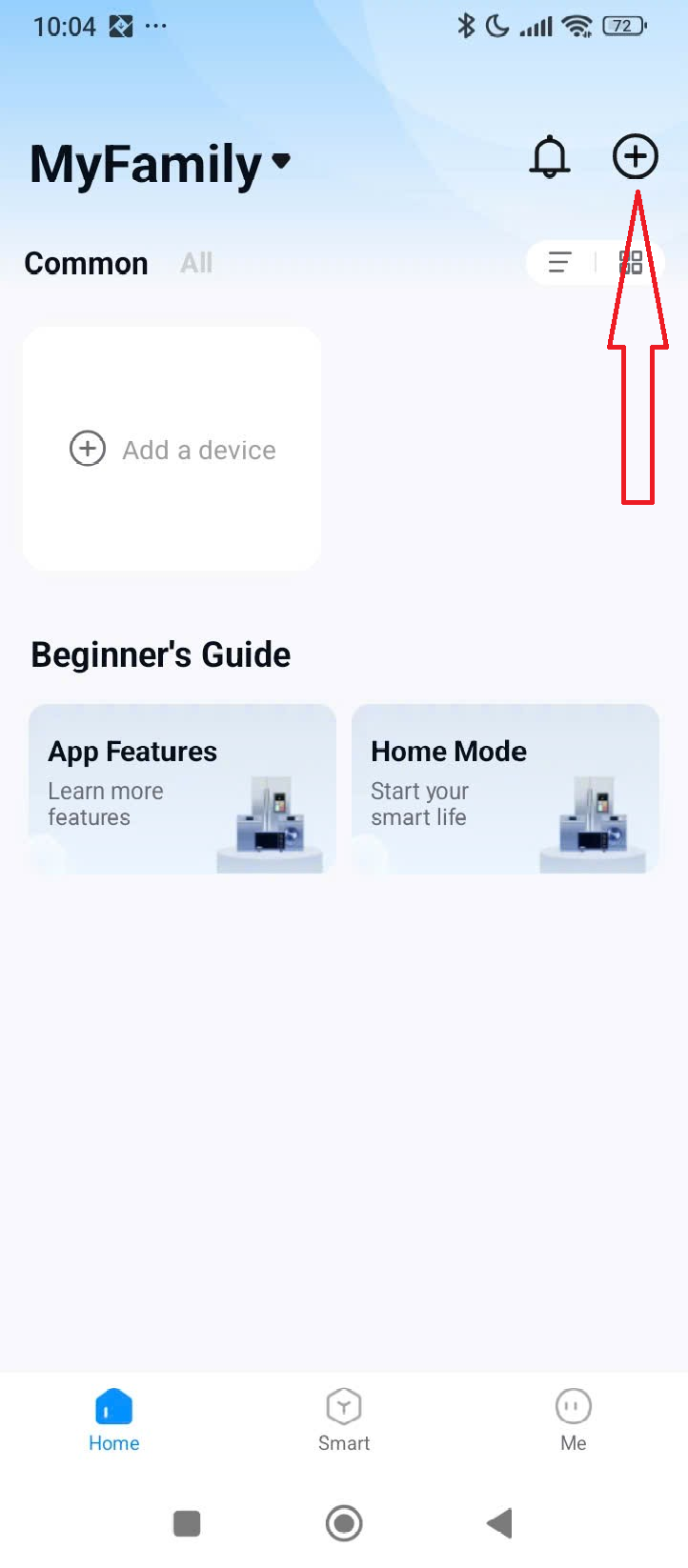Go back using the system back button
688x1568 pixels.
click(x=499, y=1522)
